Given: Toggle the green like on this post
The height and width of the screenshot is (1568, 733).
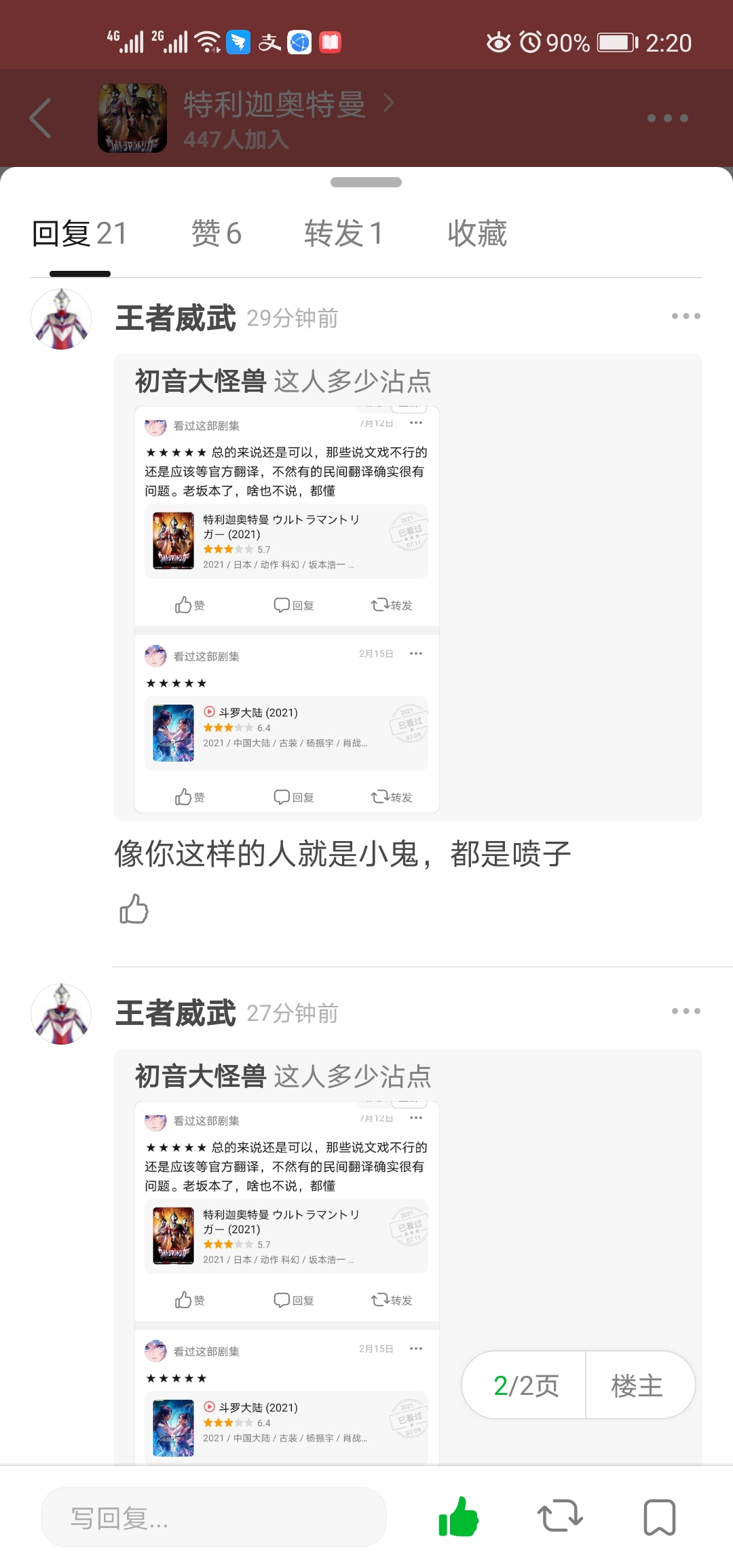Looking at the screenshot, I should point(459,1517).
